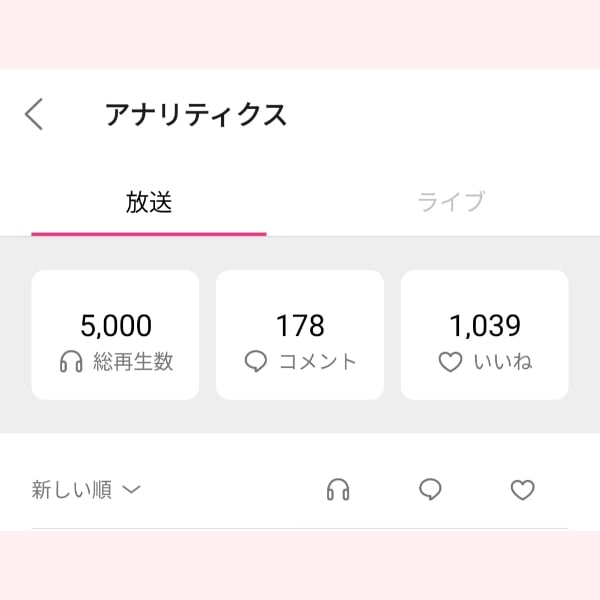Screen dimensions: 600x600
Task: Go back from the アナリティクス screen
Action: (35, 114)
